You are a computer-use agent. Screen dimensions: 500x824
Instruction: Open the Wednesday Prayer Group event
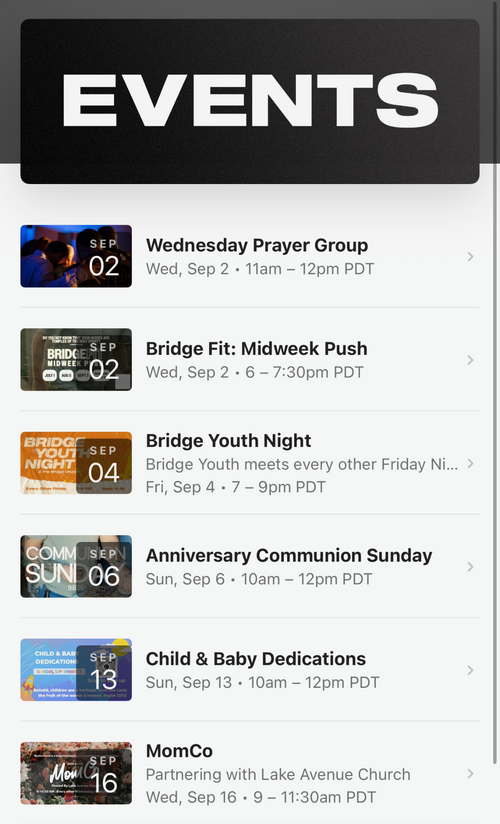250,256
